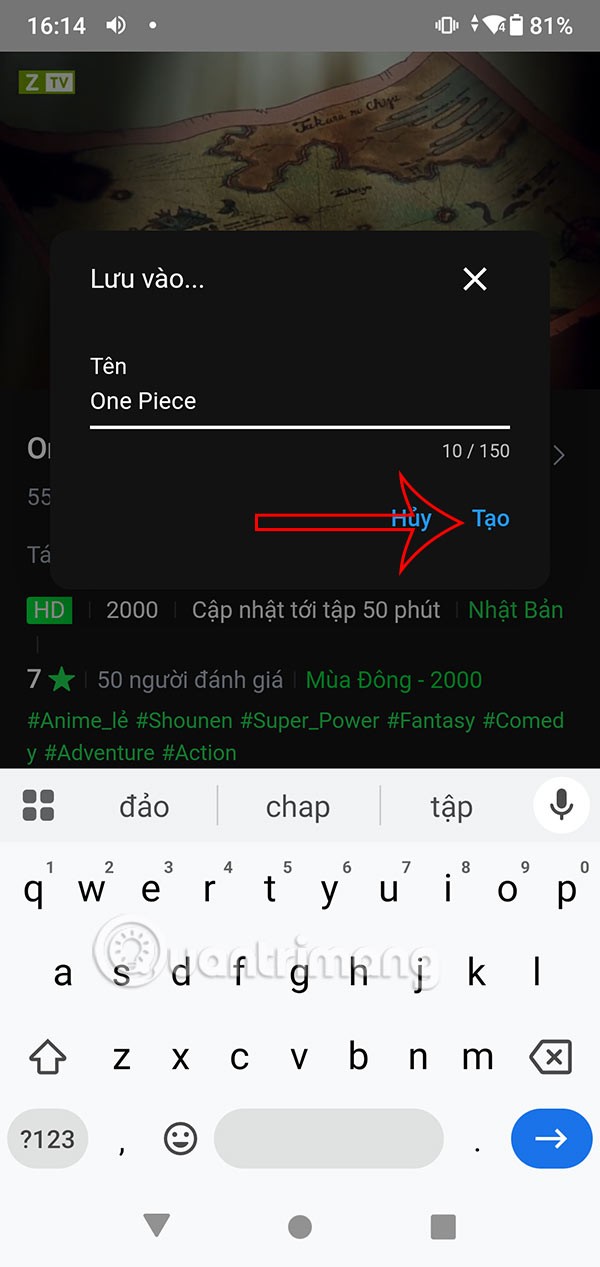
Task: Choose the keyboard suggestion "tập"
Action: tap(451, 806)
